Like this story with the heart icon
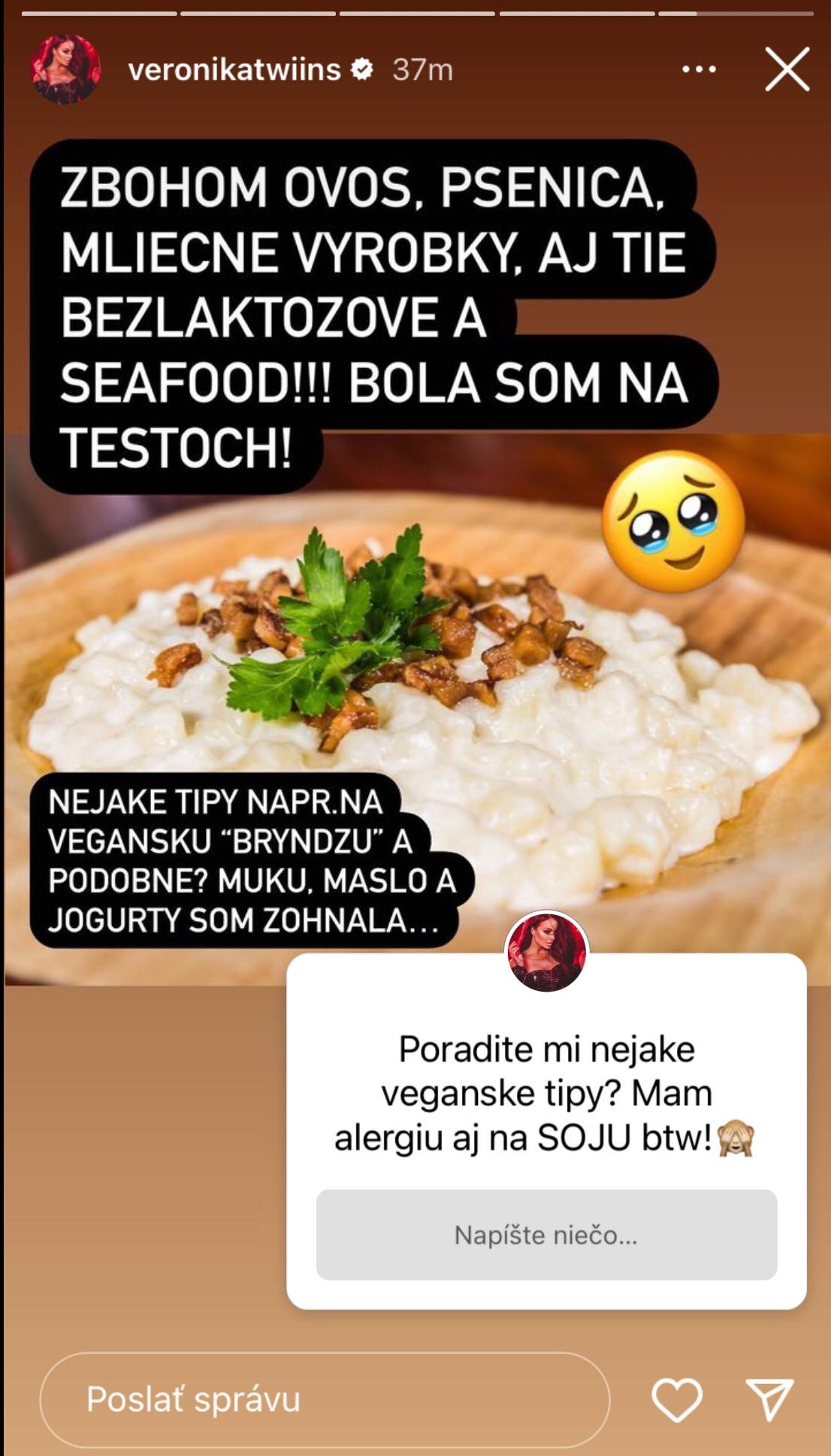Image resolution: width=831 pixels, height=1456 pixels. (x=676, y=1400)
